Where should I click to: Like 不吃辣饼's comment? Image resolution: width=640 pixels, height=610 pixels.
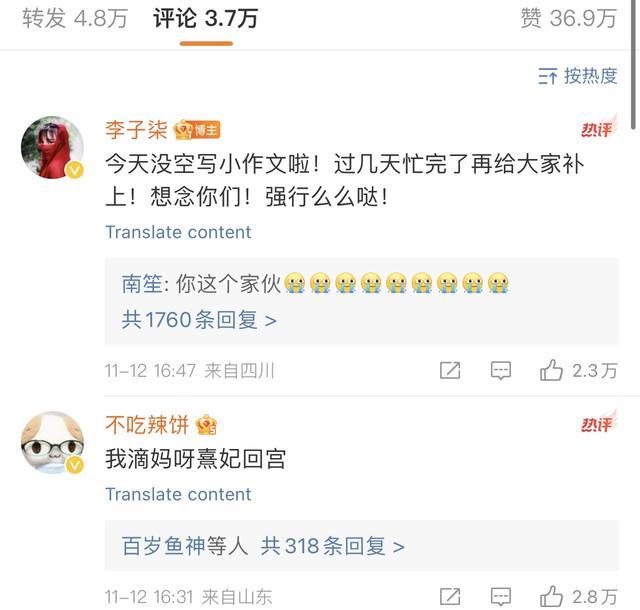pos(552,597)
